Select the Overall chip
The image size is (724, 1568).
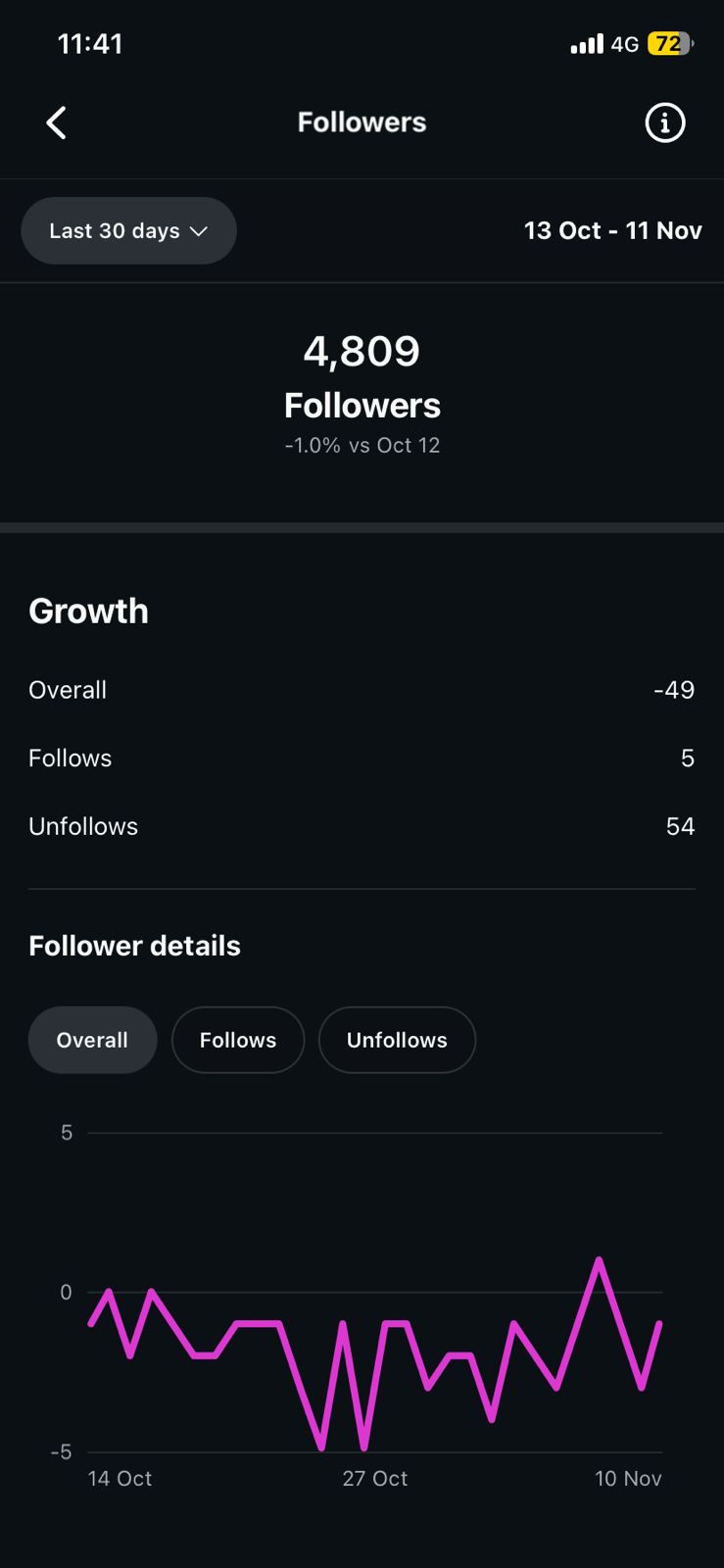92,1040
